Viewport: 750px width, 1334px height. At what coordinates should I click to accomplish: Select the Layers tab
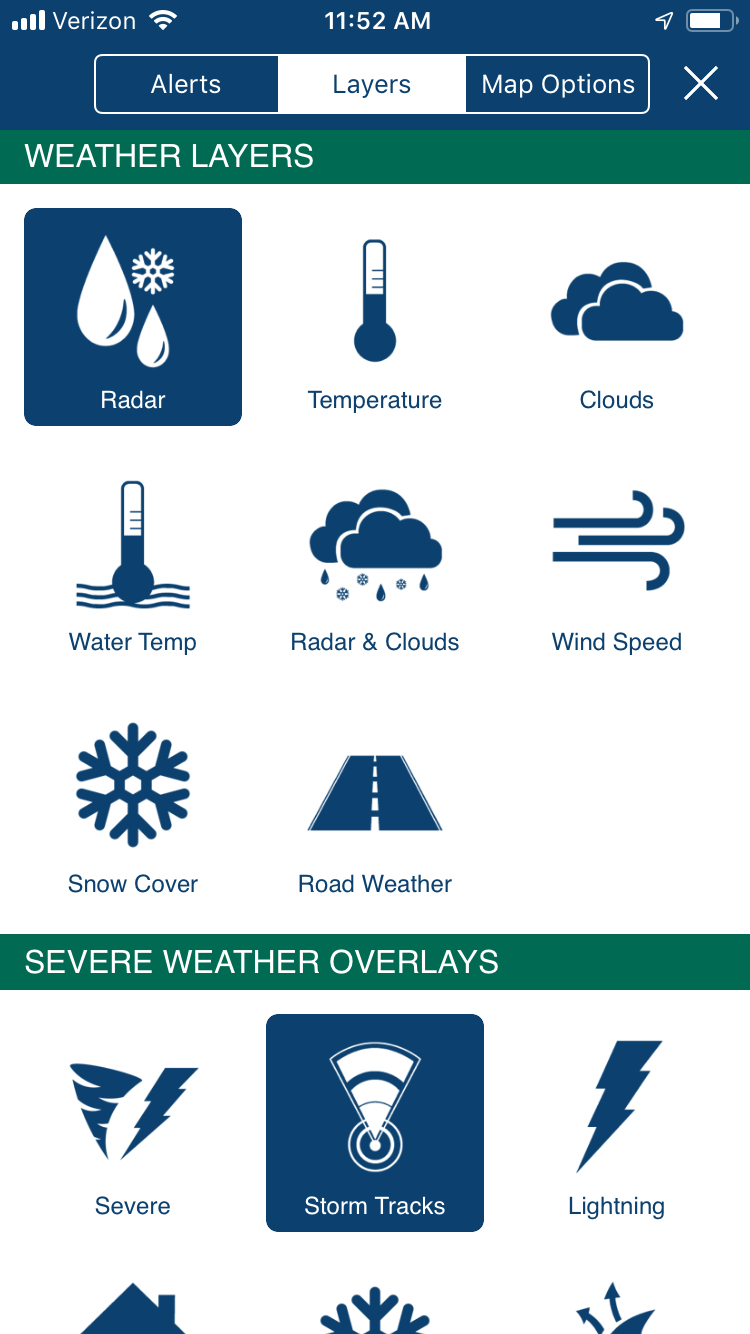click(372, 84)
